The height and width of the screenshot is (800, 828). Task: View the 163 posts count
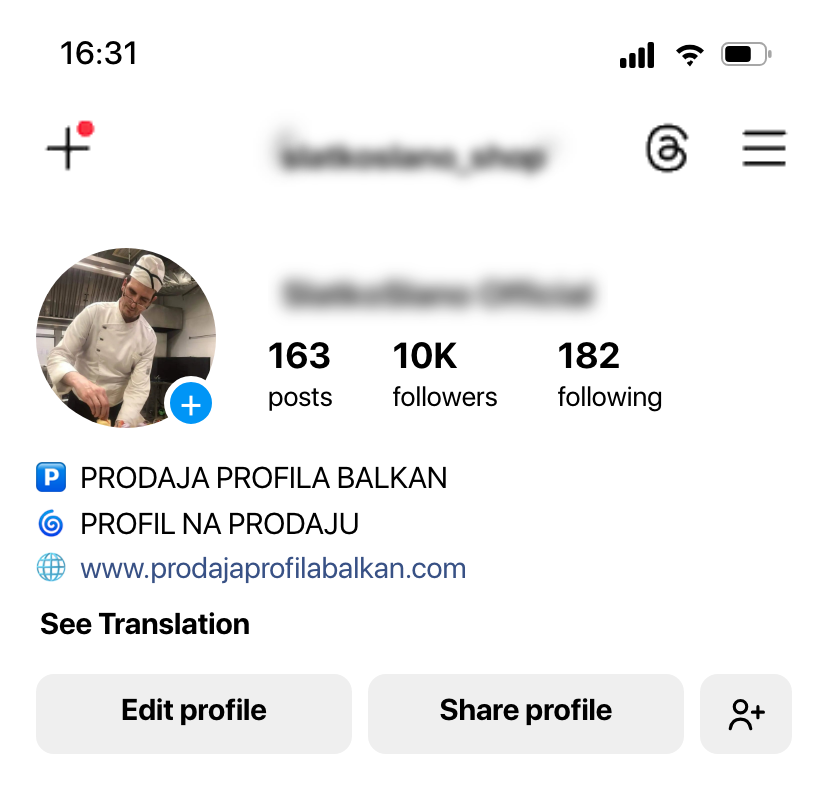coord(299,375)
